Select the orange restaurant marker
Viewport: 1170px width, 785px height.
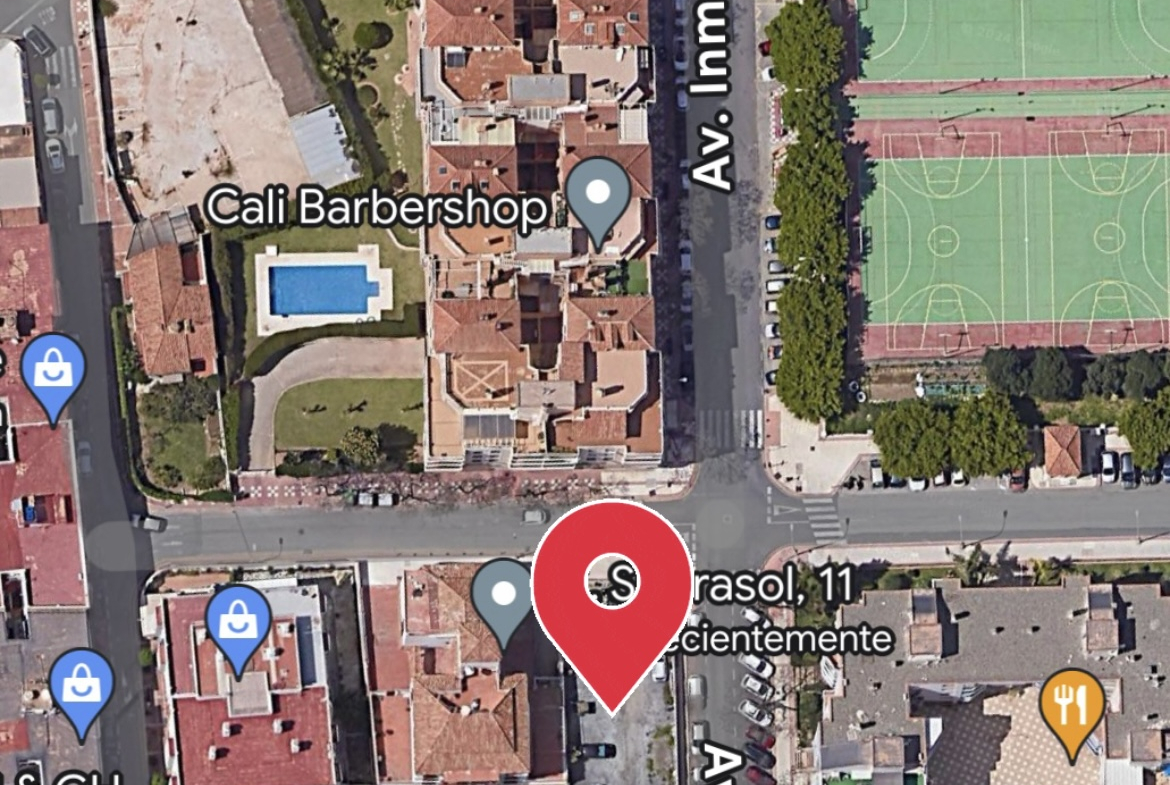point(1071,708)
